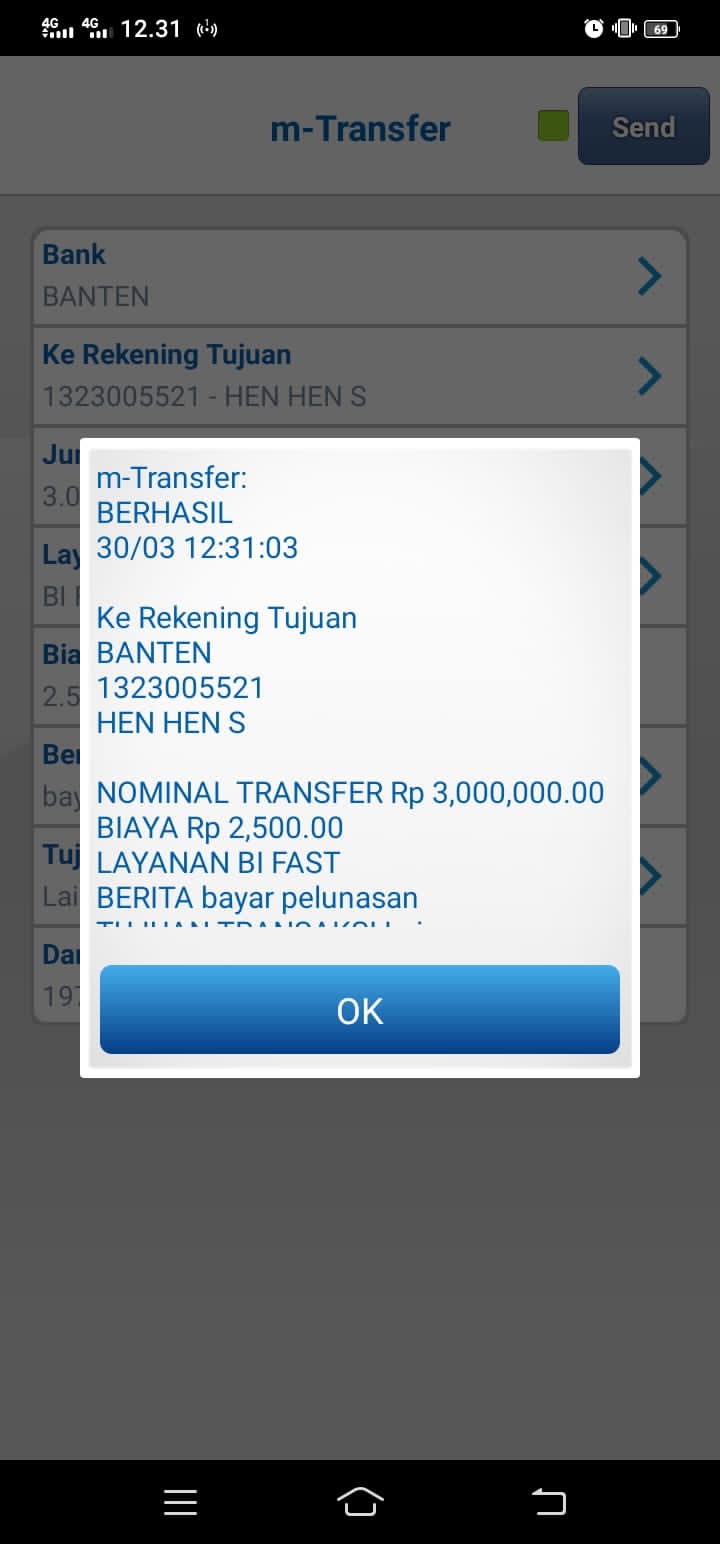Open the recent apps menu

(180, 1501)
